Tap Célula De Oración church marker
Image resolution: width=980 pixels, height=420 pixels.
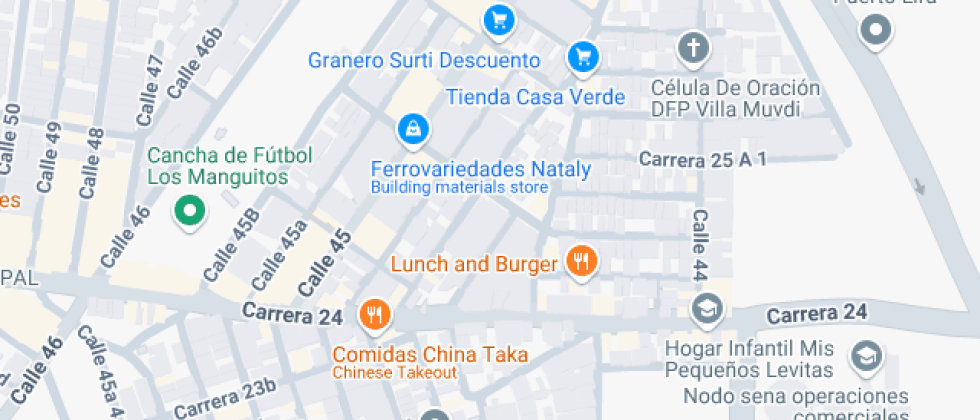693,47
